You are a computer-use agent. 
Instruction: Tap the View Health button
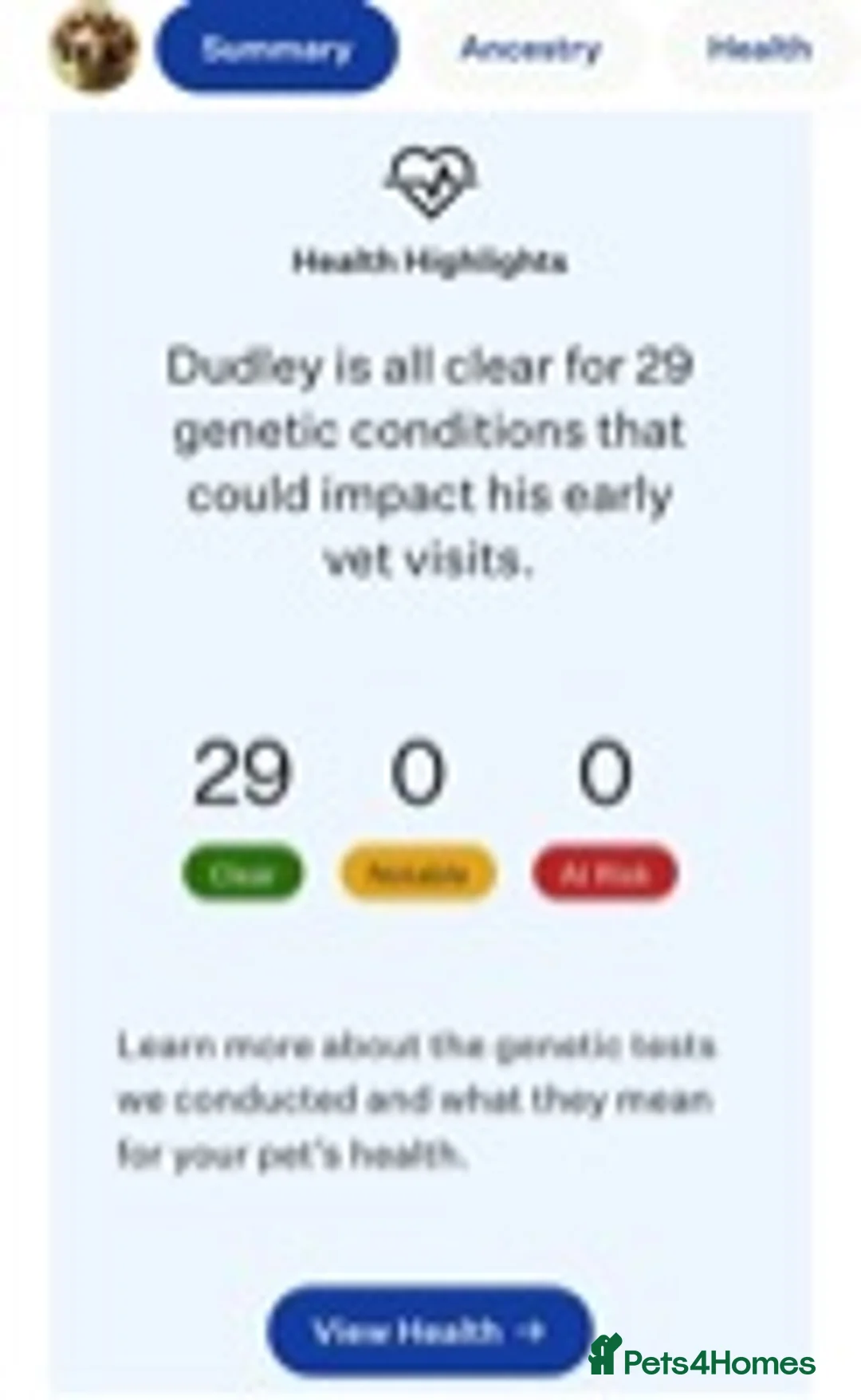(431, 1331)
